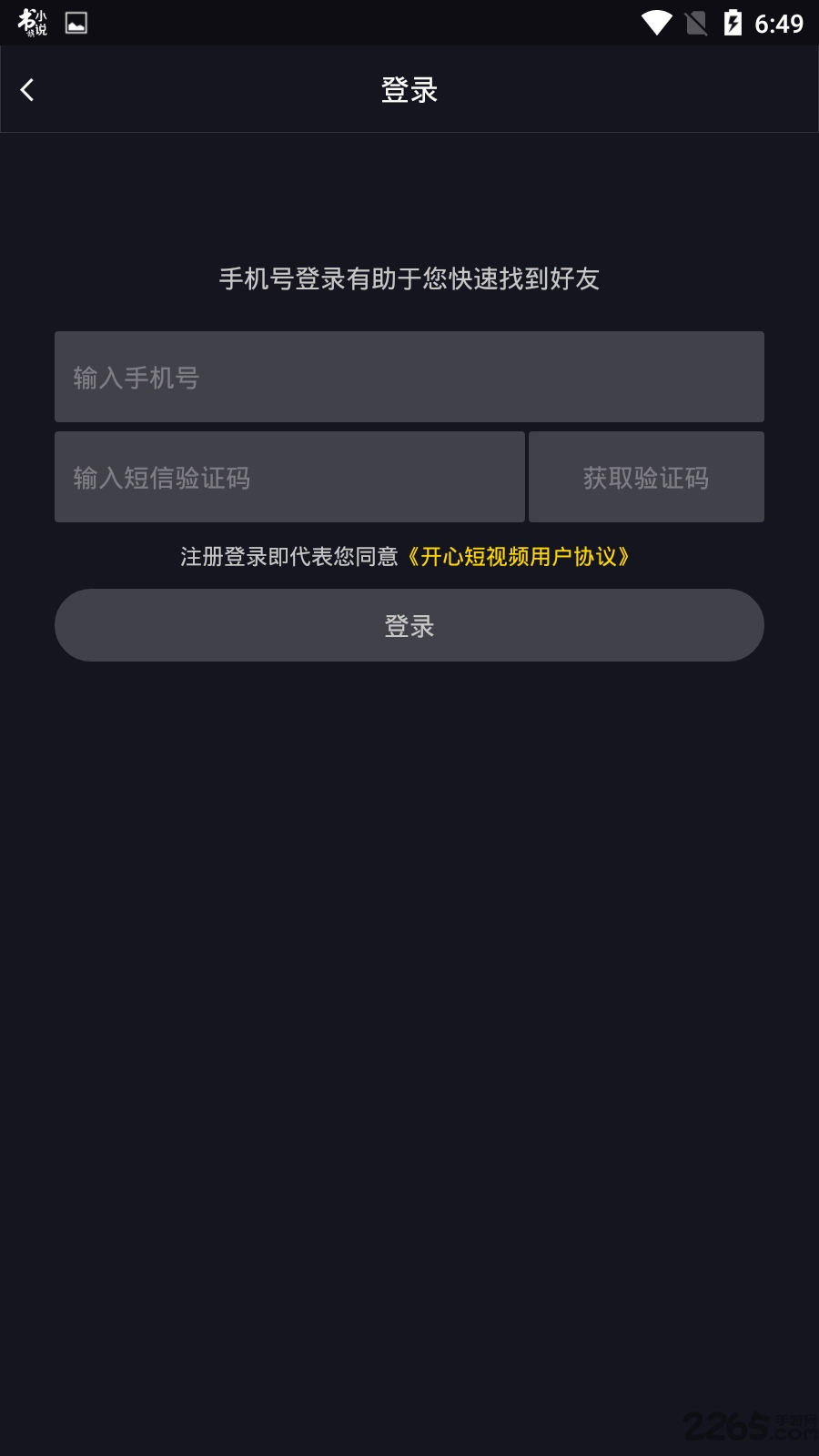Tap the phone number input field 输入手机号
Screen dimensions: 819x1456
point(409,377)
